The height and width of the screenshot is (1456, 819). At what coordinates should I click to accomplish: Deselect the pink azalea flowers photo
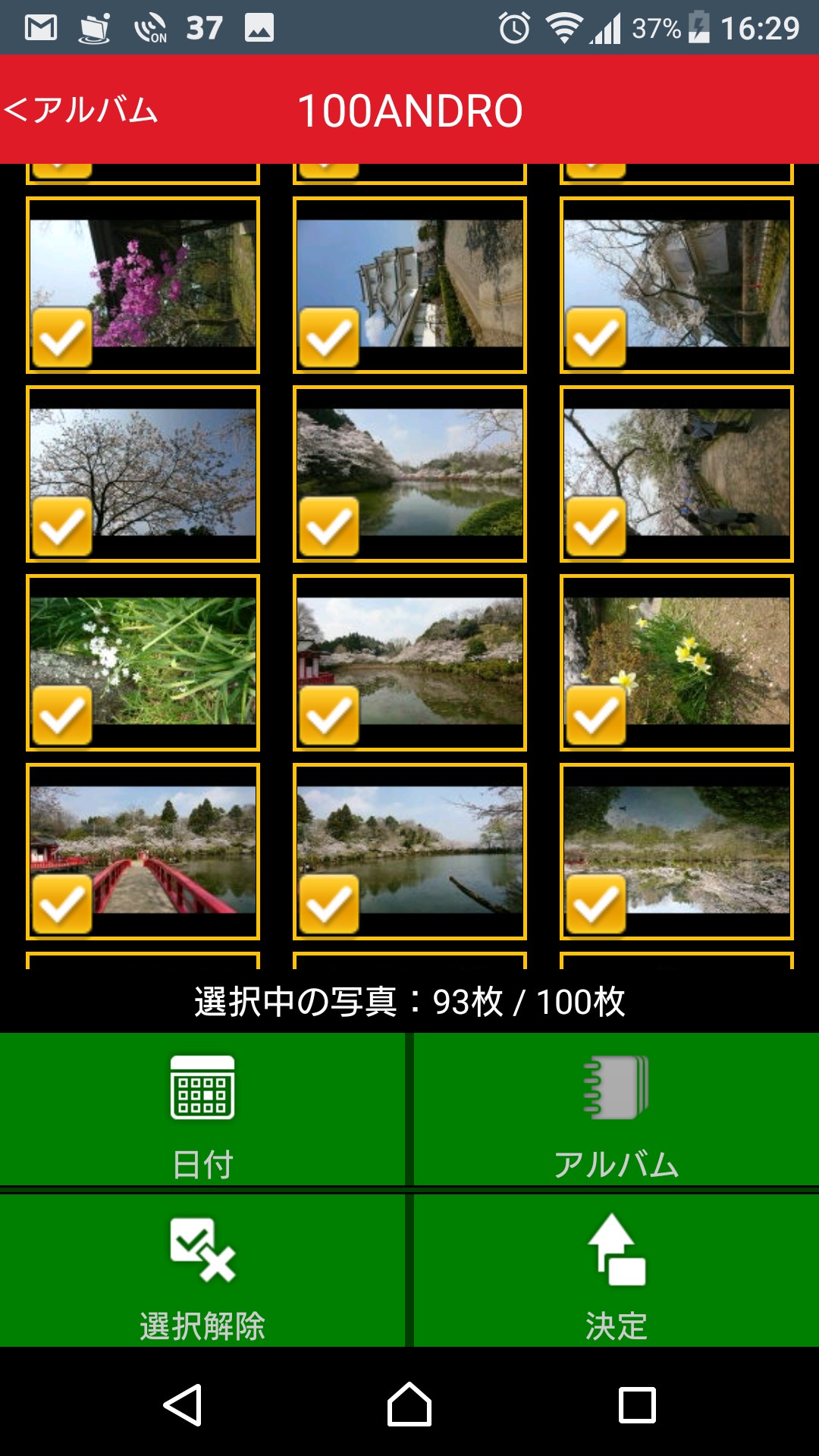(x=143, y=285)
